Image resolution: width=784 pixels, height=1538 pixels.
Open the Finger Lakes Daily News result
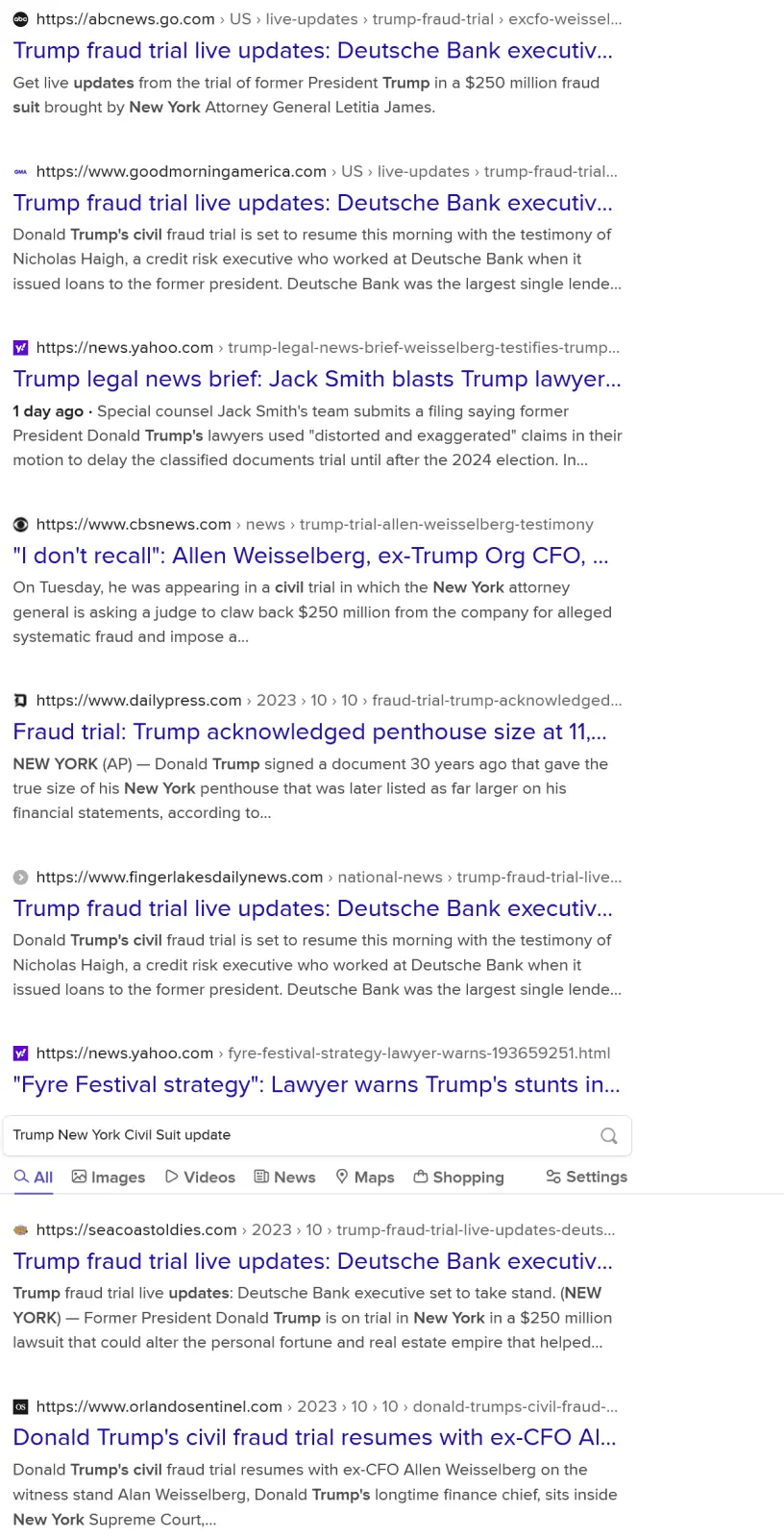pyautogui.click(x=312, y=908)
